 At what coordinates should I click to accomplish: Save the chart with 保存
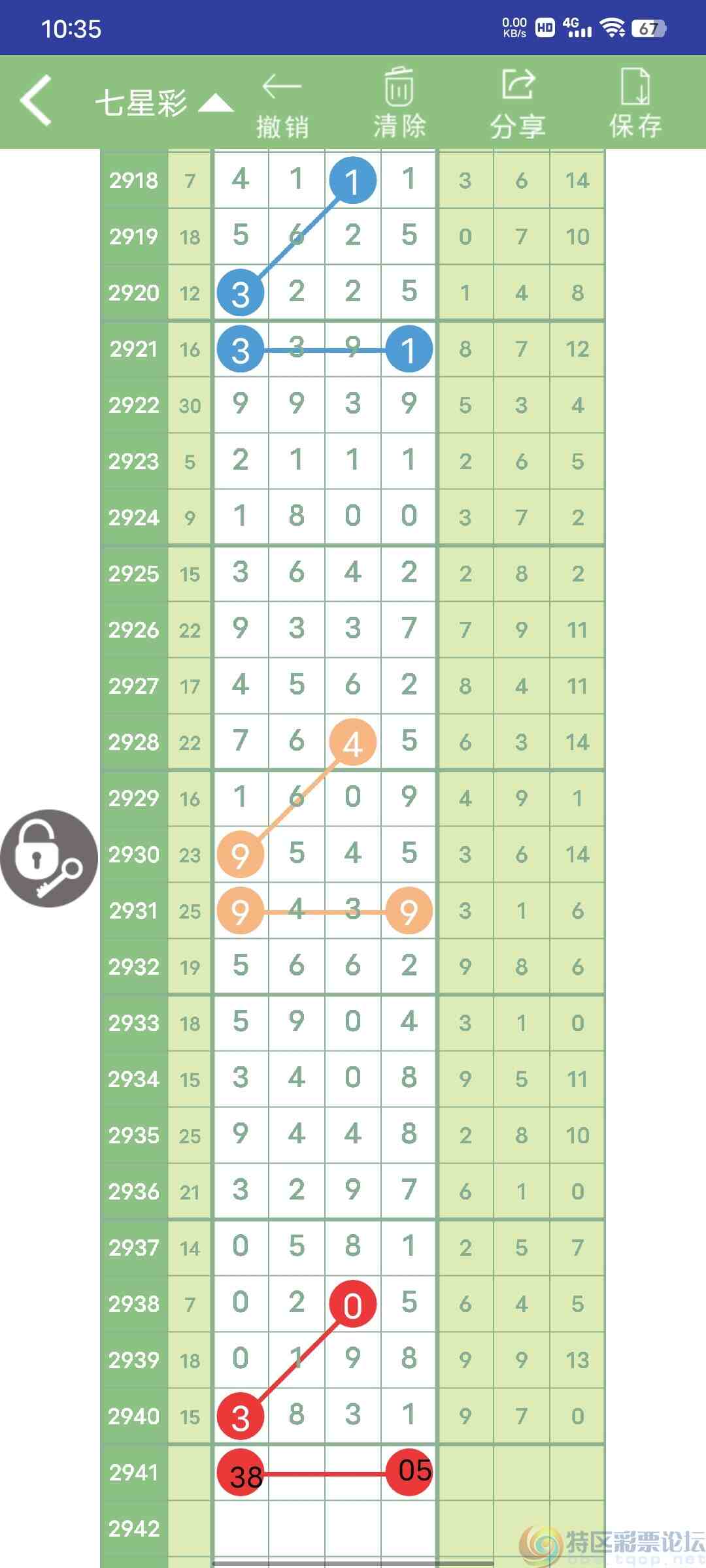pos(635,103)
